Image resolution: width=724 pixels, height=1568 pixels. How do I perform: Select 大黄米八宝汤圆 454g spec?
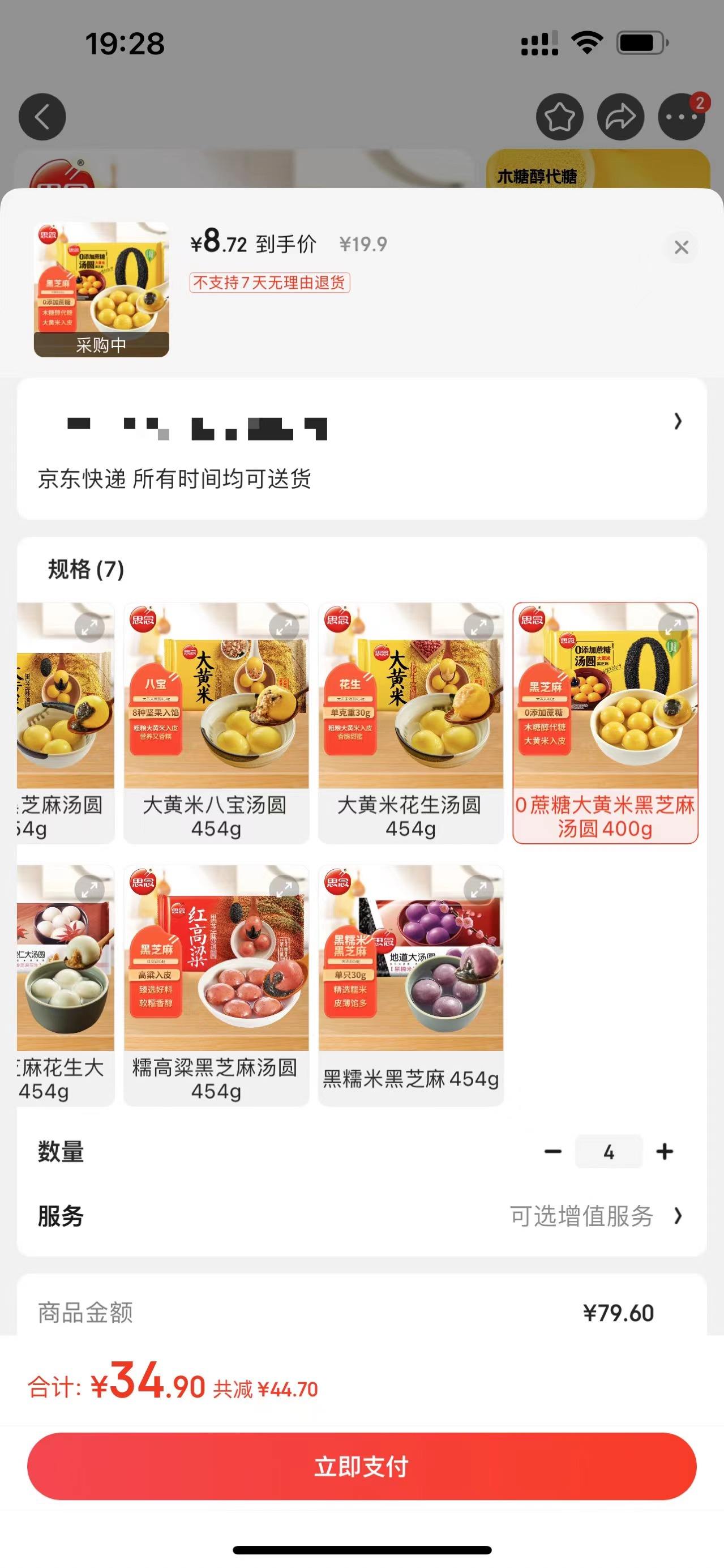tap(216, 723)
